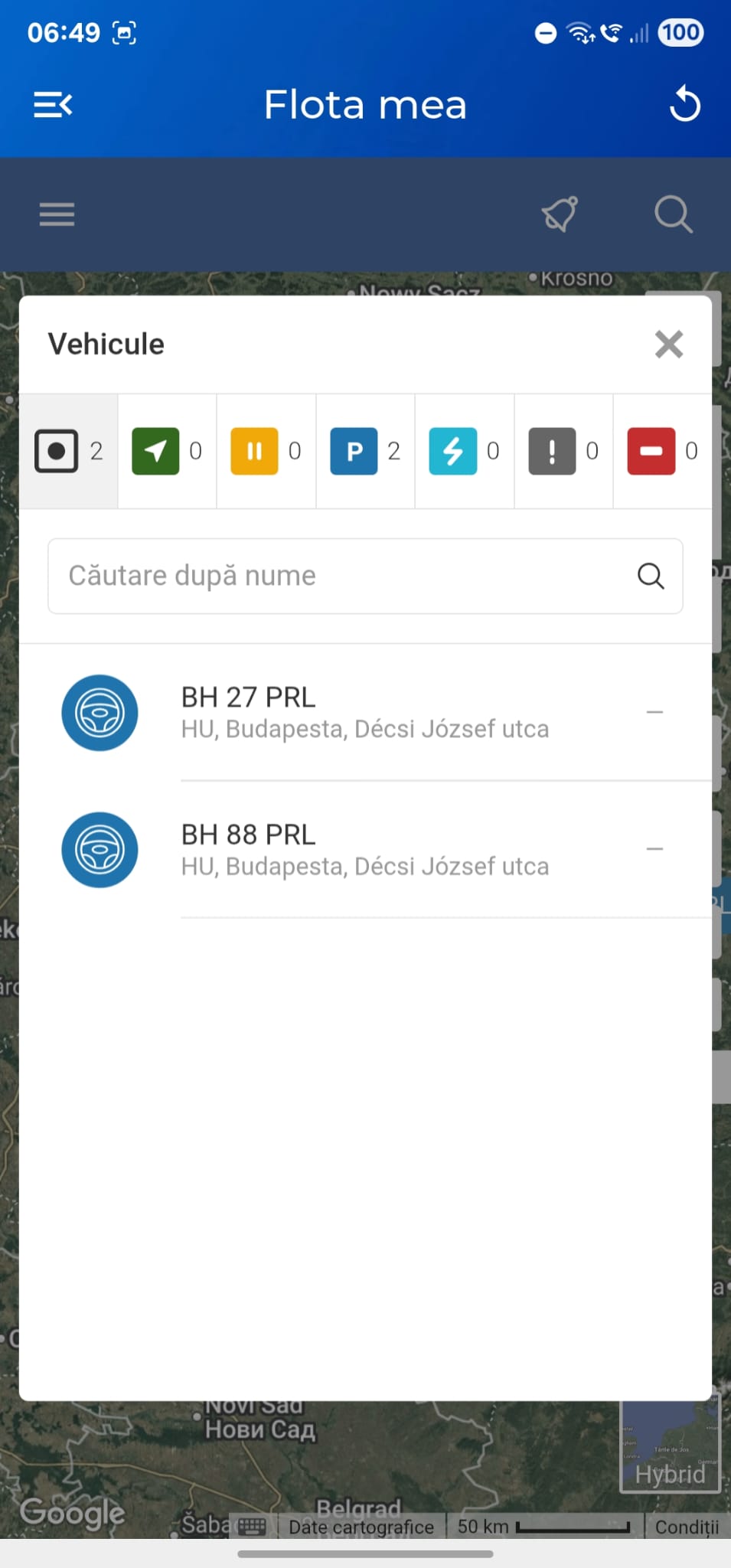
Task: Open the map Condiții link
Action: (x=687, y=1527)
